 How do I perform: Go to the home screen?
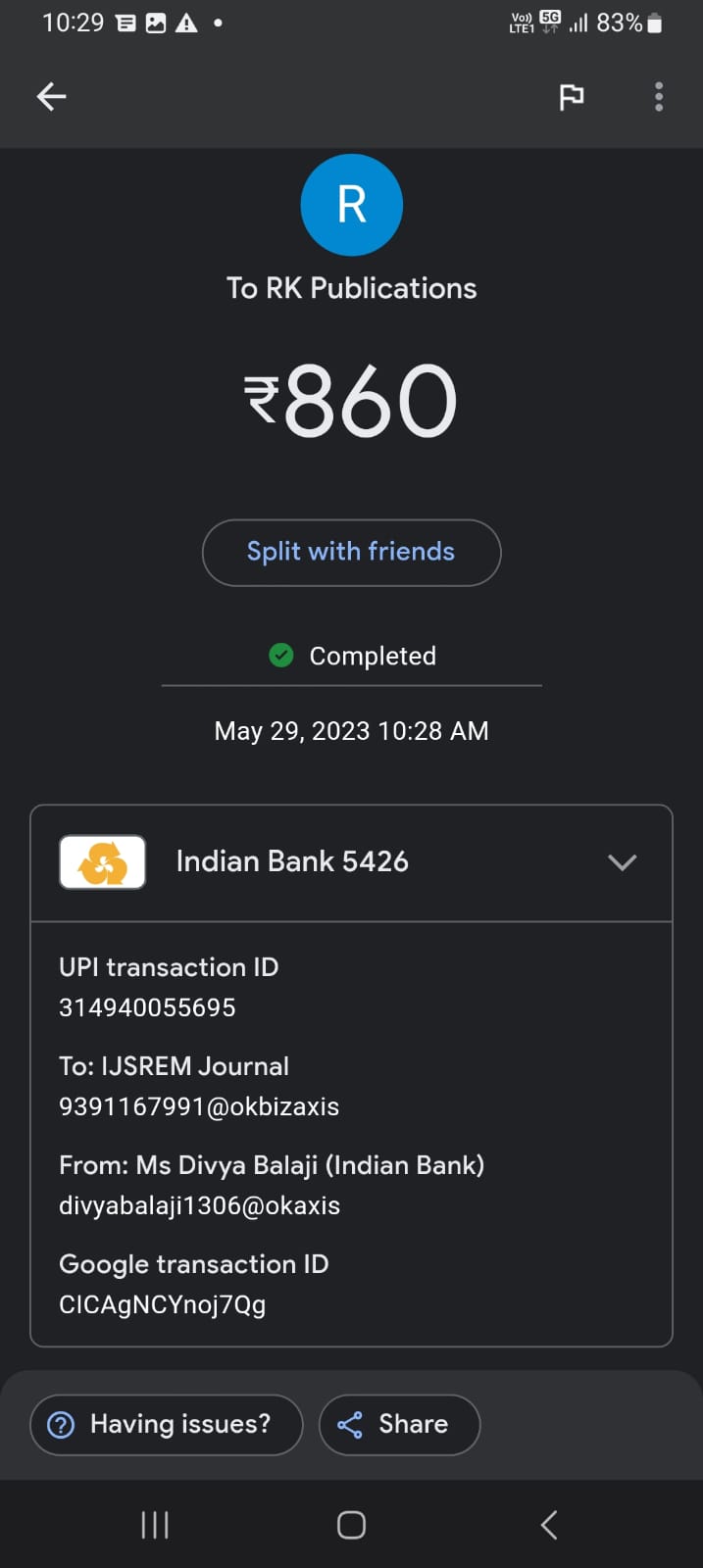point(351,1525)
